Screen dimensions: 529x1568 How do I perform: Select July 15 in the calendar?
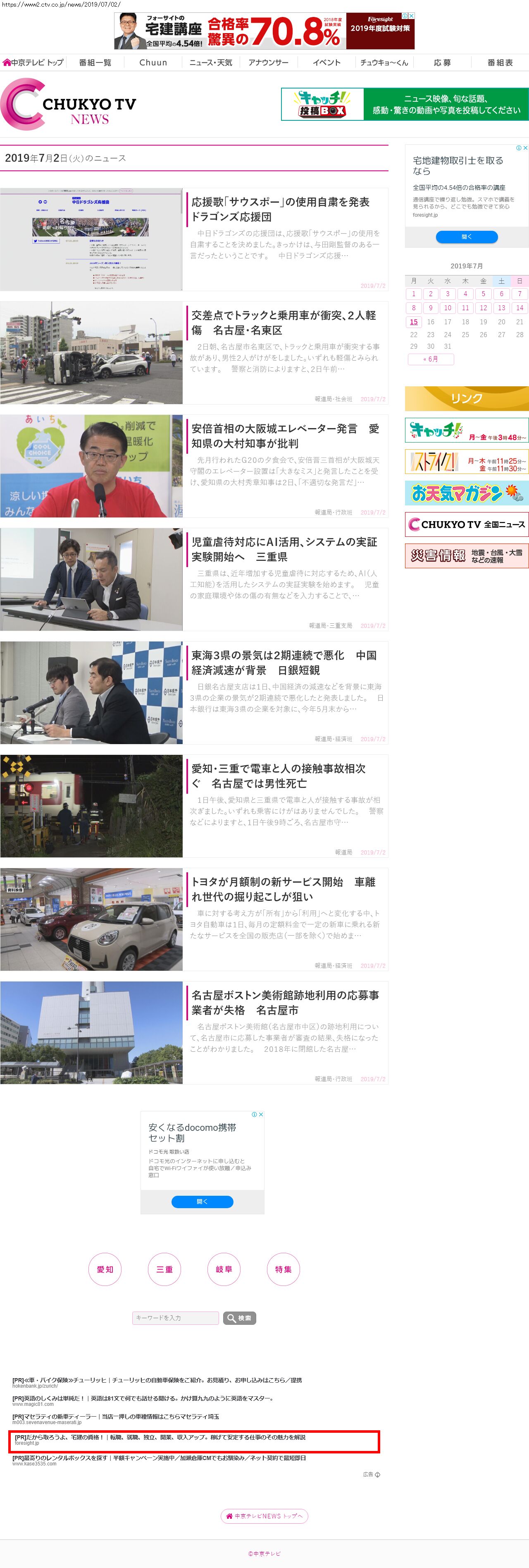pos(413,322)
